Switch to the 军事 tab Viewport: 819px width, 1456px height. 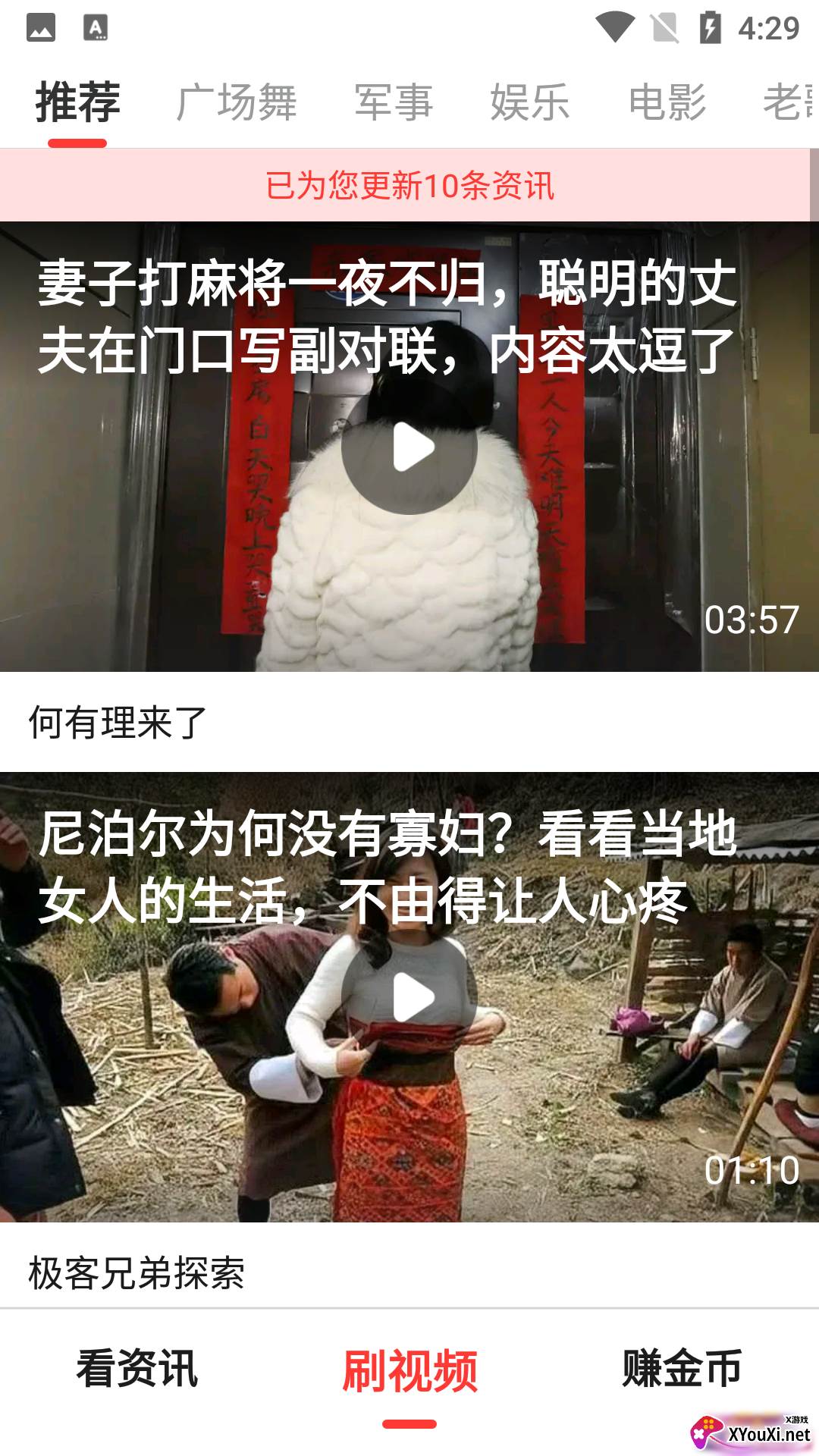[394, 102]
